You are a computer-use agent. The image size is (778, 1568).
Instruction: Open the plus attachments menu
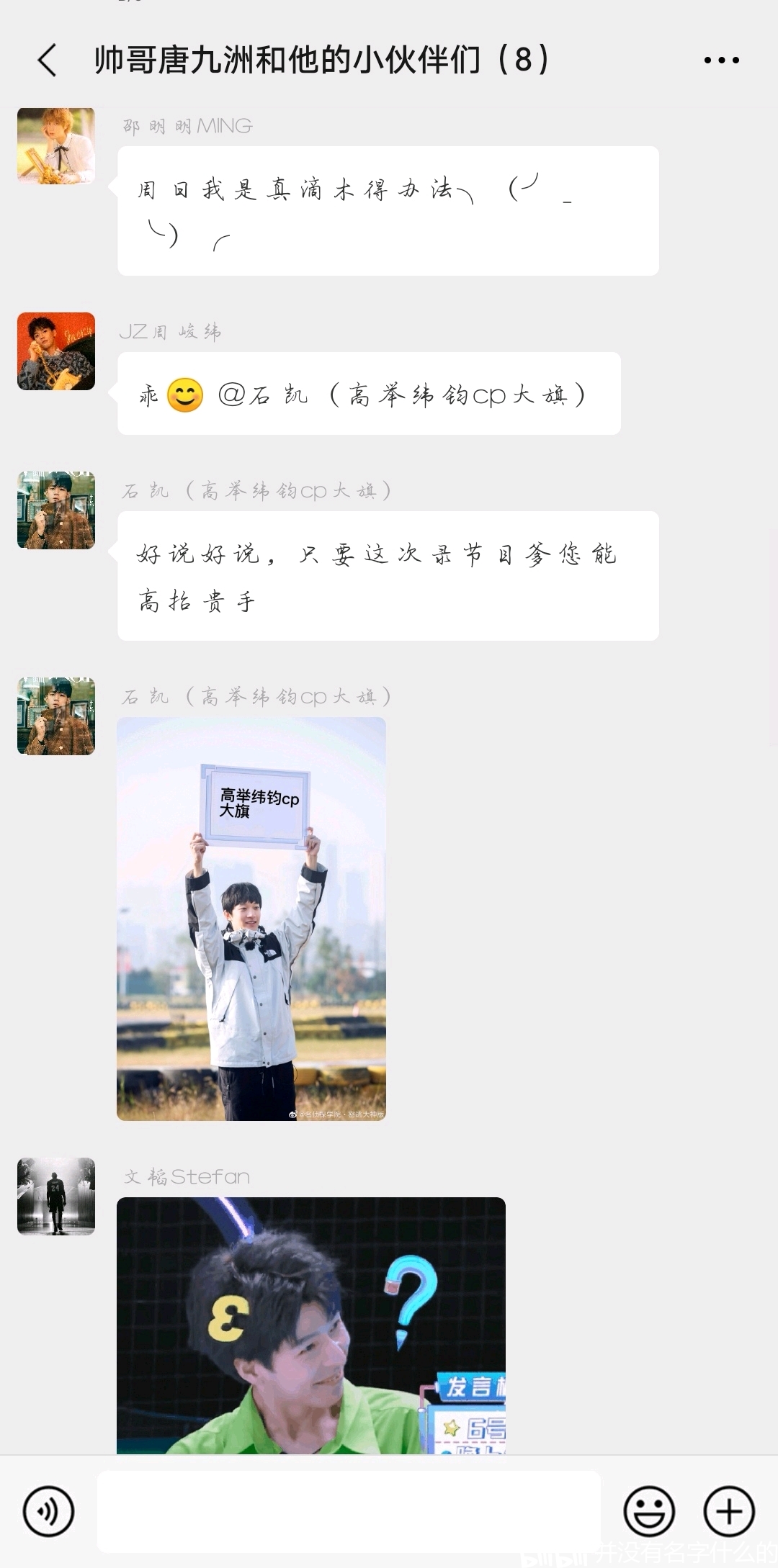(x=729, y=1511)
